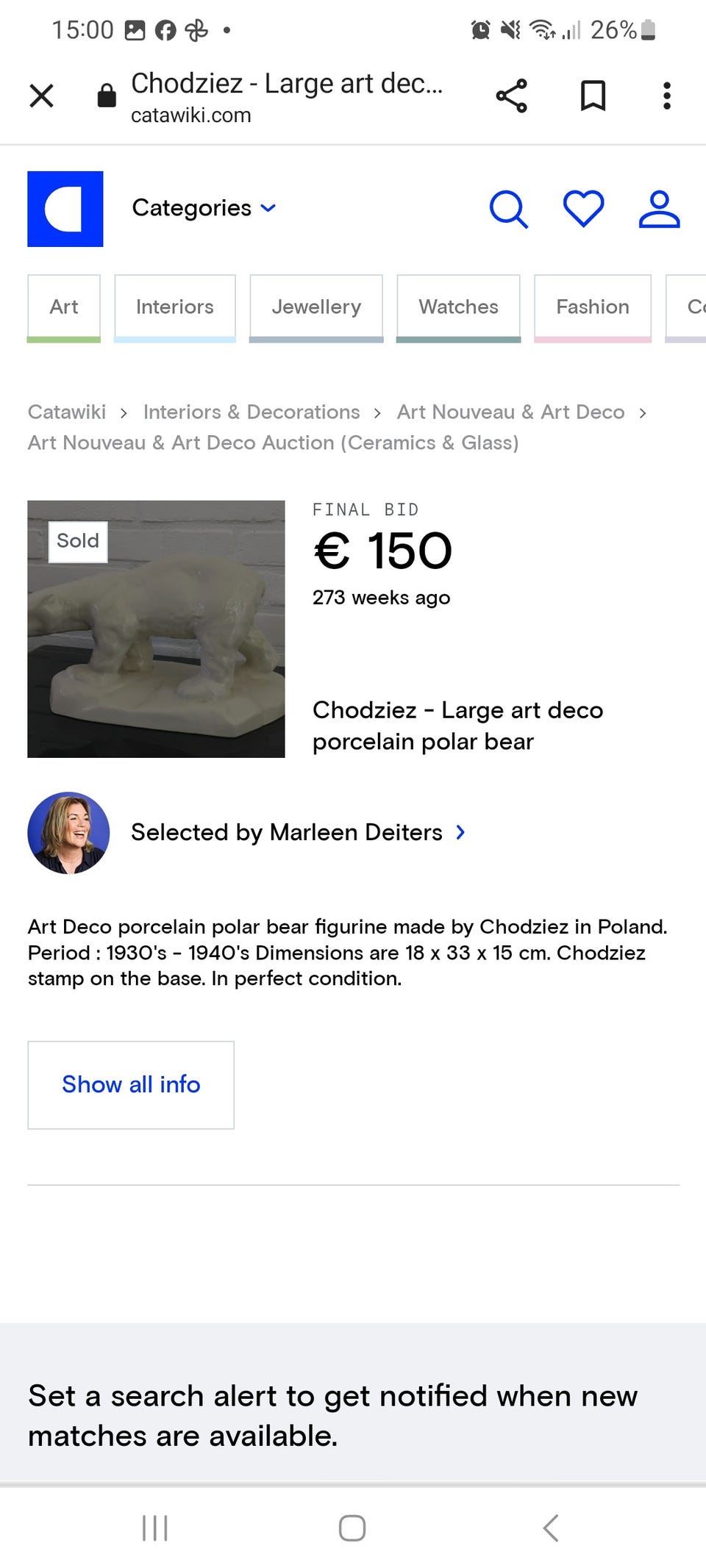Open the Art Nouveau & Art Deco link
The height and width of the screenshot is (1568, 706).
[x=510, y=412]
